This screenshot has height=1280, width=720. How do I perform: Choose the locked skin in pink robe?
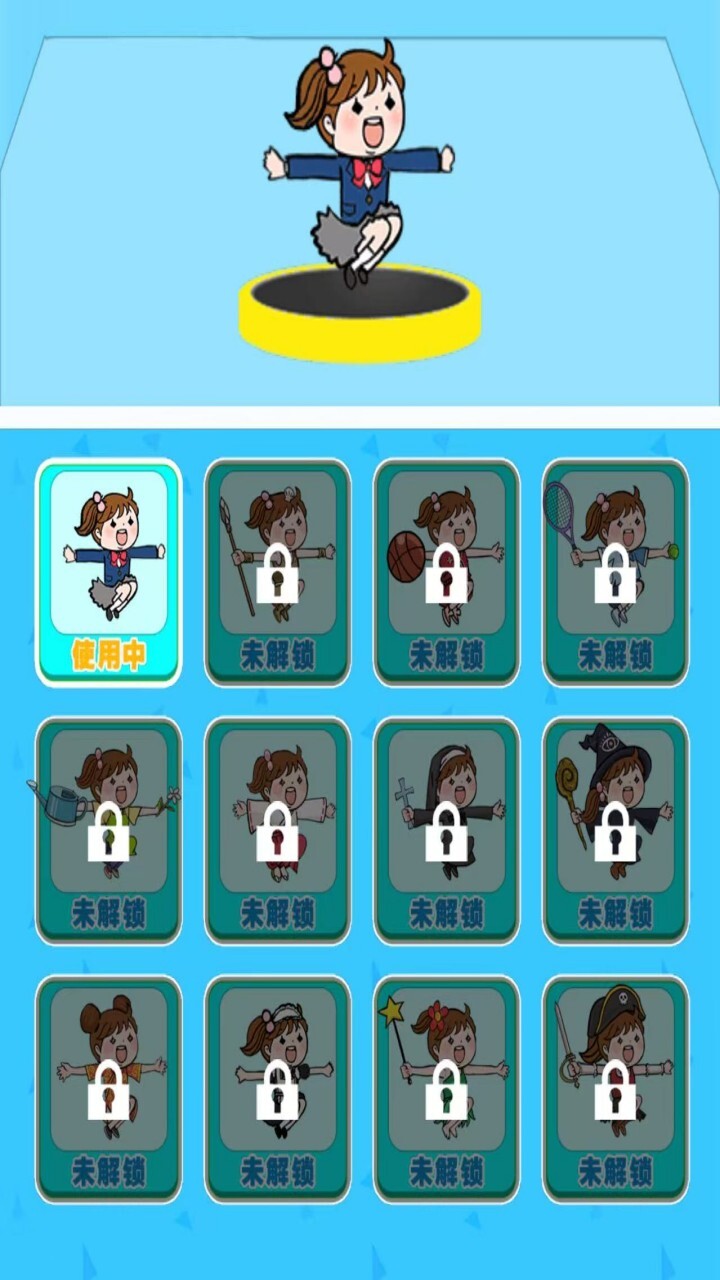click(277, 830)
